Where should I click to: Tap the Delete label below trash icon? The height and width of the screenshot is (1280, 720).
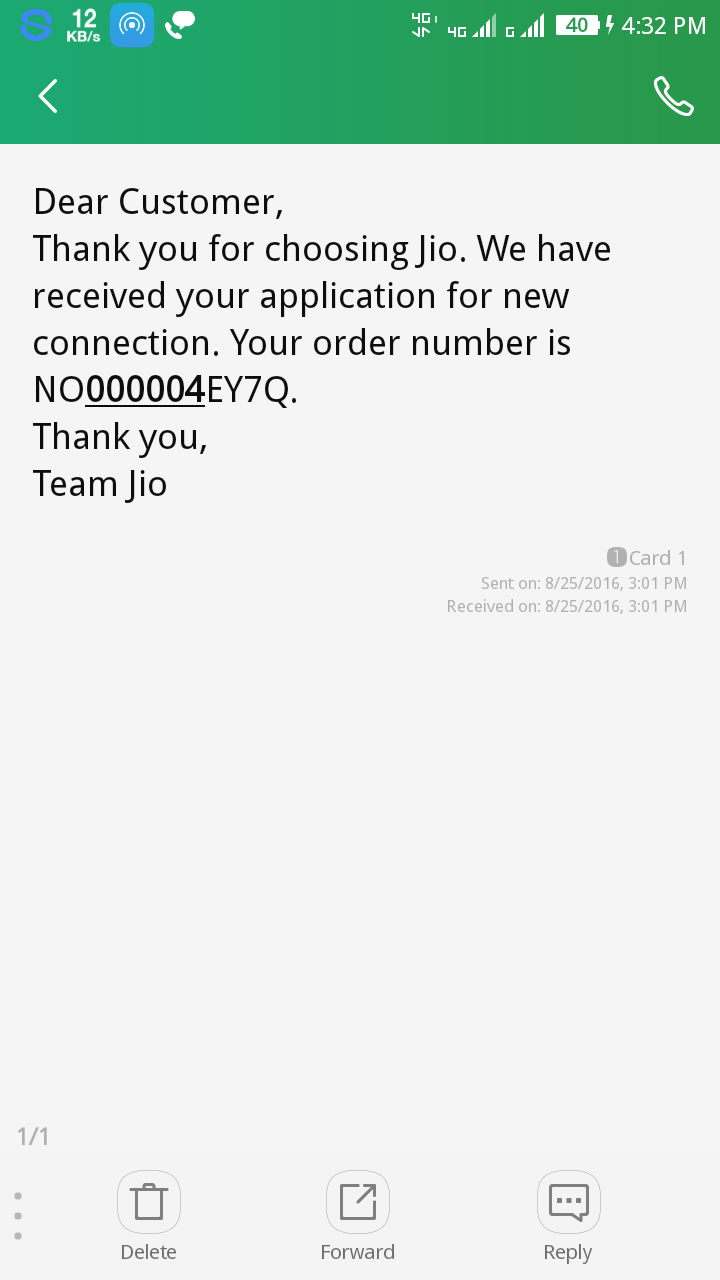pyautogui.click(x=148, y=1252)
